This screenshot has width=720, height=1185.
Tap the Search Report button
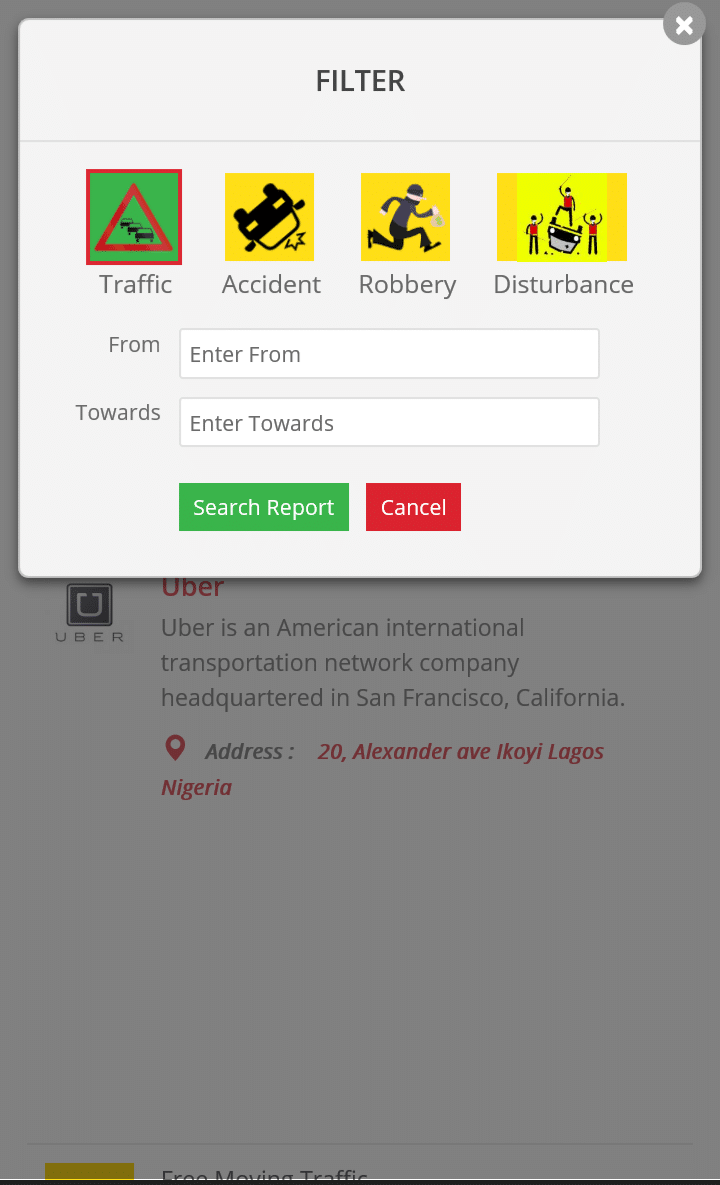[x=264, y=507]
